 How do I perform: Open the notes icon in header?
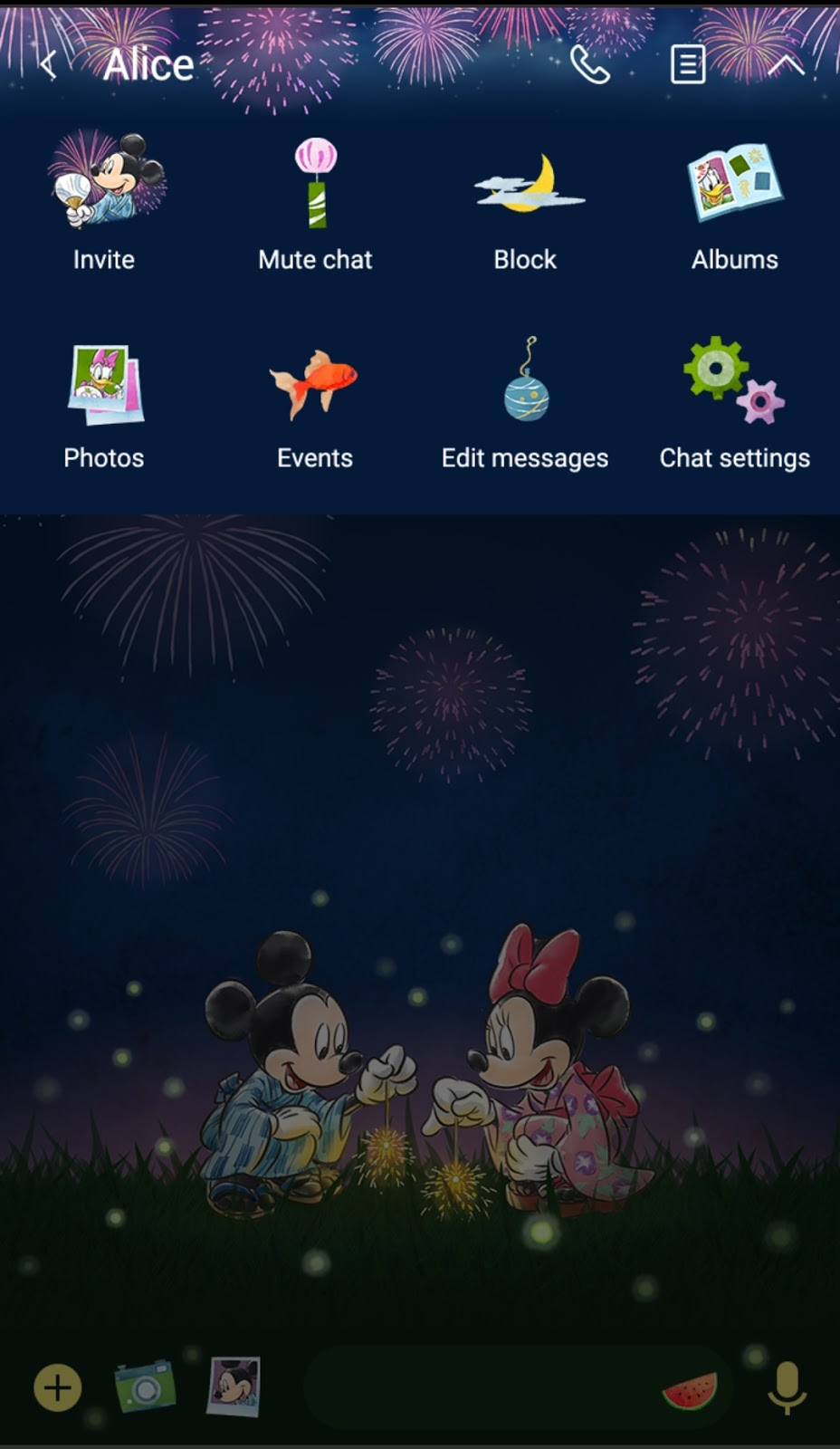pos(688,64)
